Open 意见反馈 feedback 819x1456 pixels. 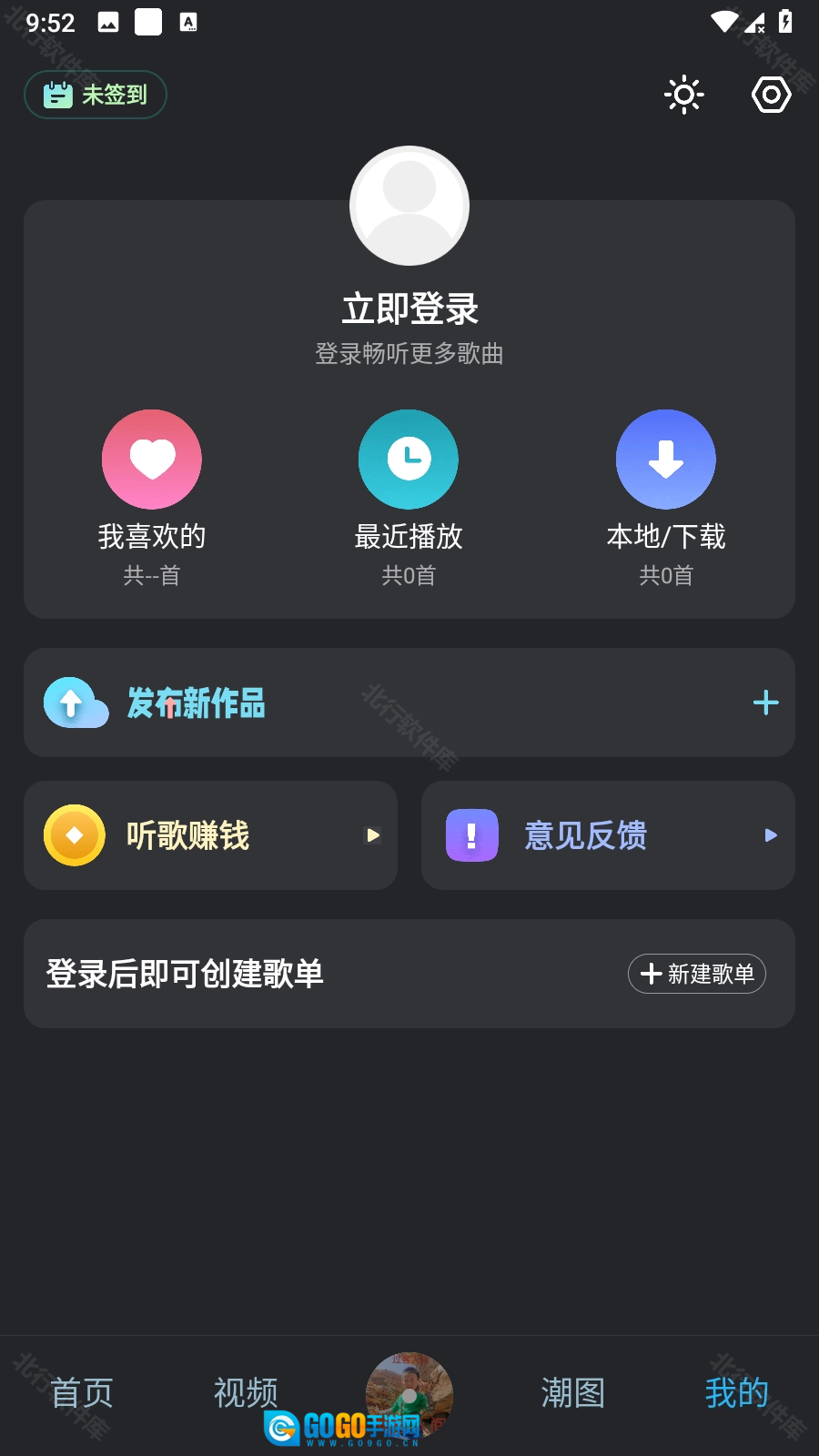point(608,835)
